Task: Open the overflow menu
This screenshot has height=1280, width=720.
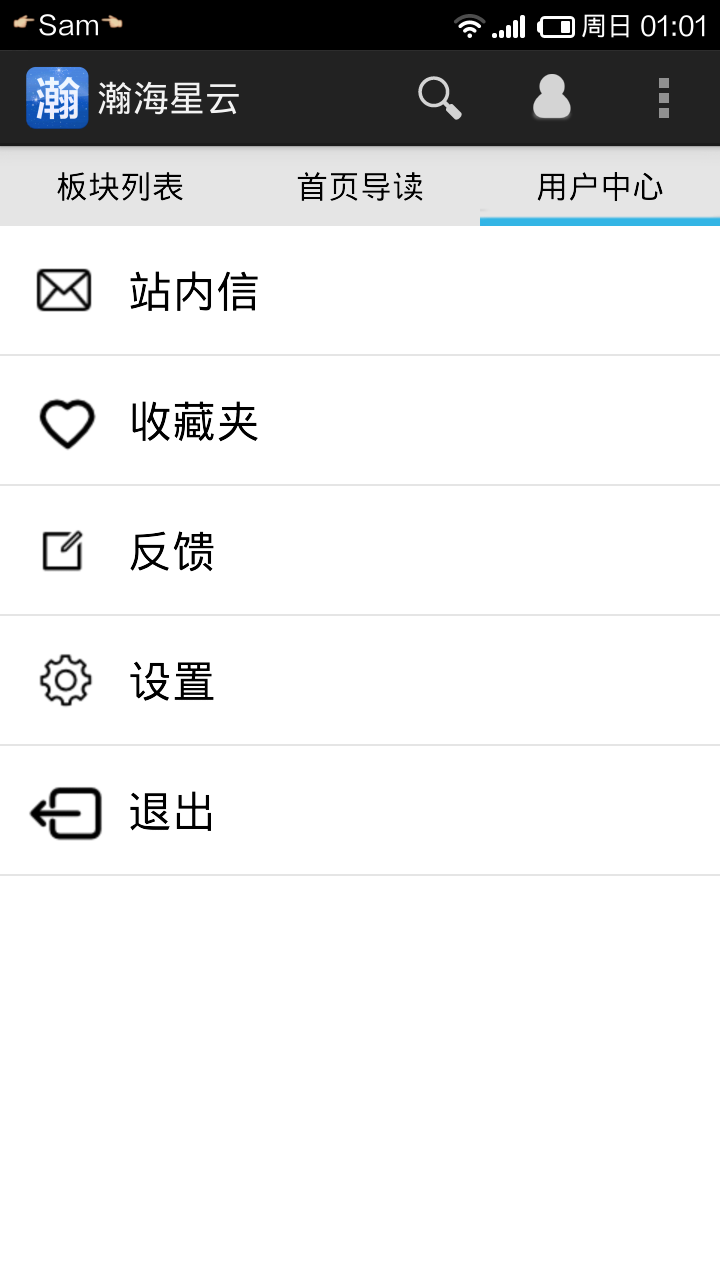Action: pyautogui.click(x=663, y=98)
